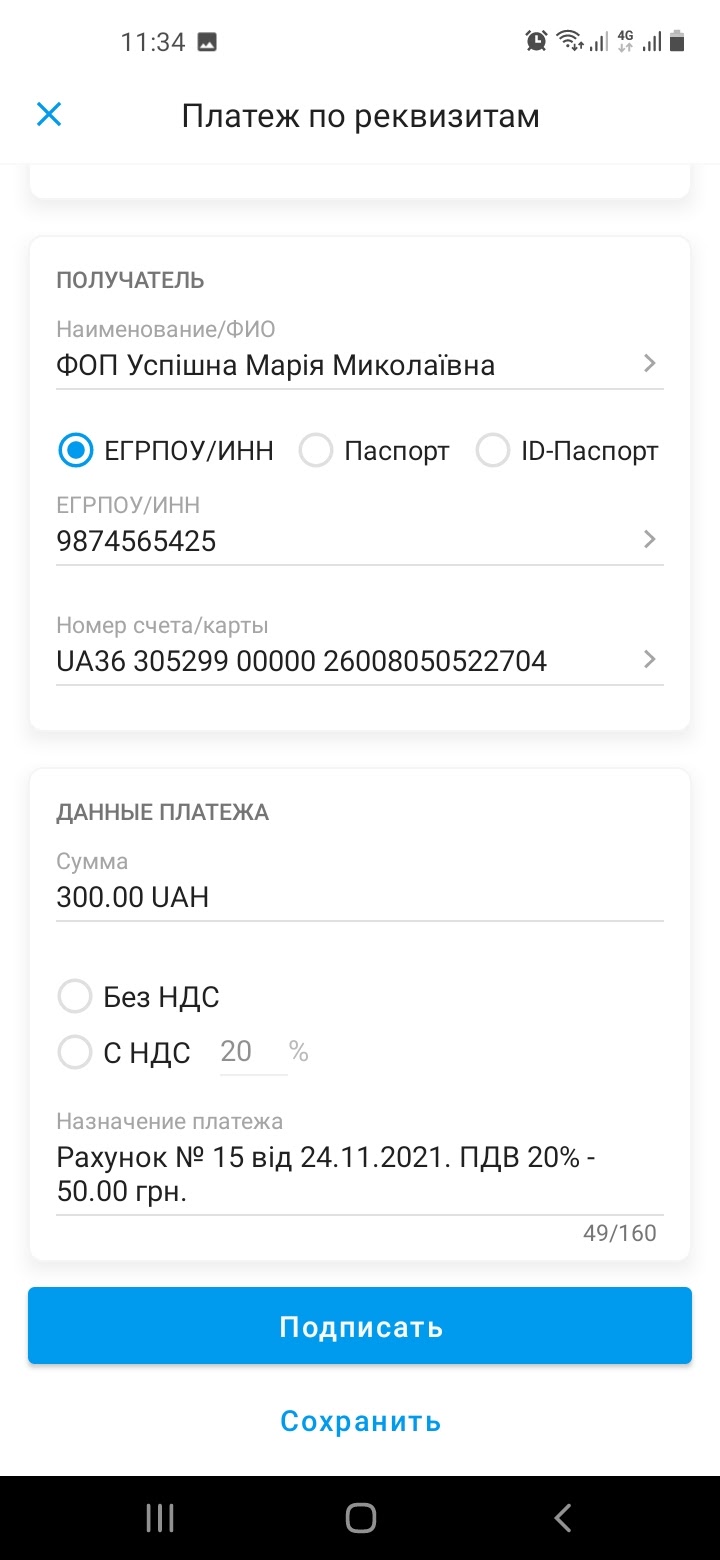Tap the Подписать button
The height and width of the screenshot is (1560, 720).
360,1326
